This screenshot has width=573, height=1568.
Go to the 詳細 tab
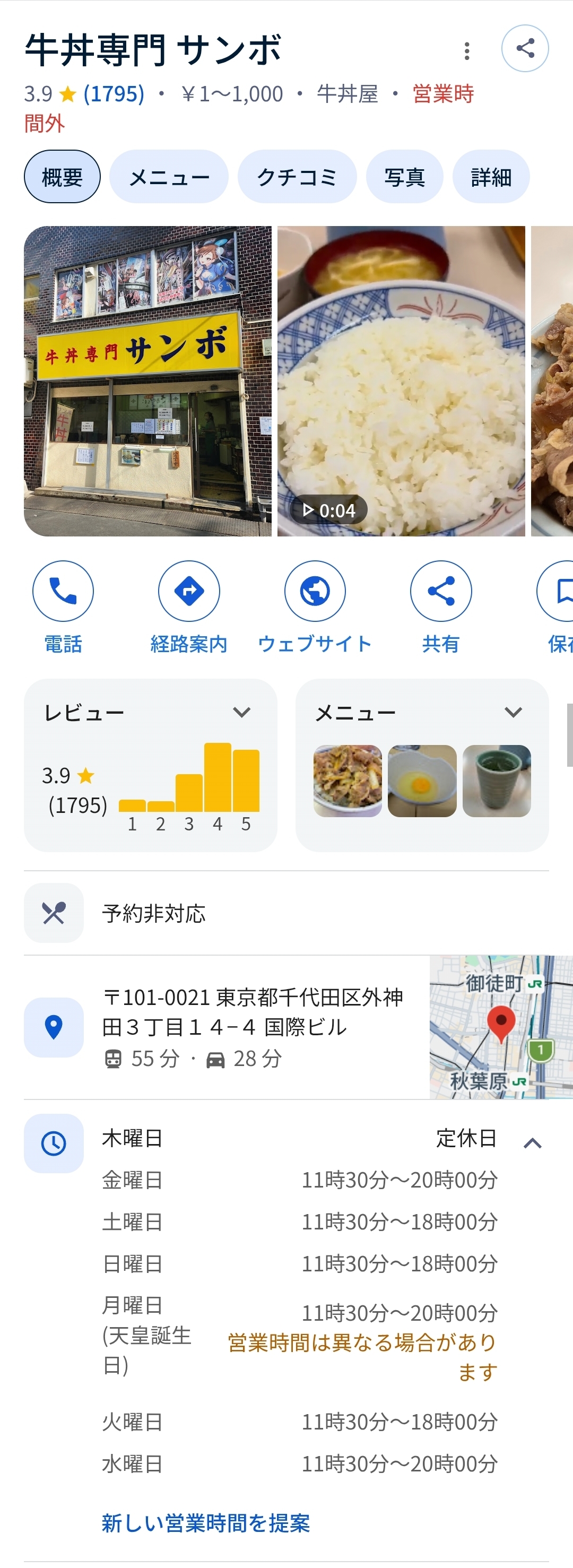click(491, 177)
